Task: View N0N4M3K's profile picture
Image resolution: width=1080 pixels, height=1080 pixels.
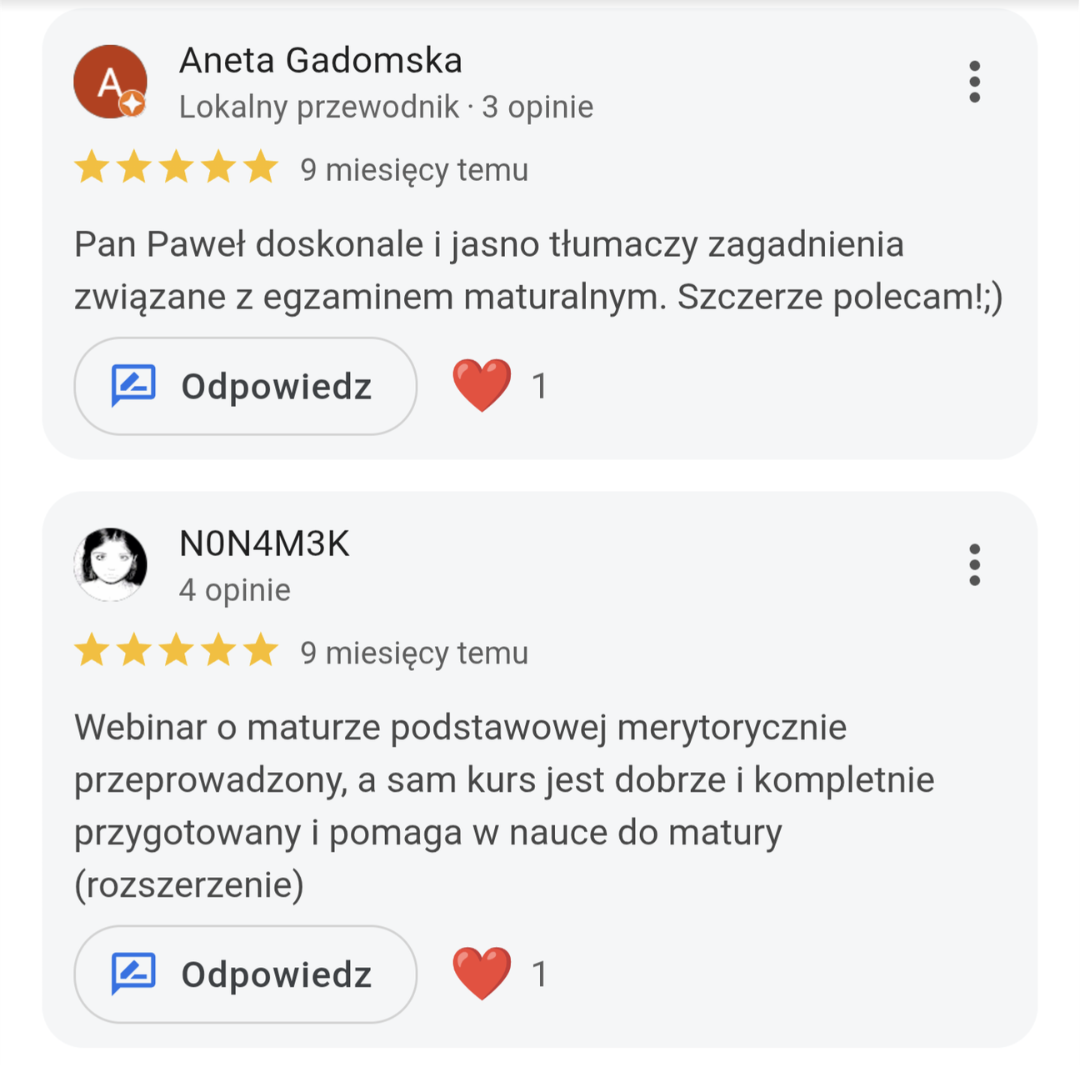Action: 111,565
